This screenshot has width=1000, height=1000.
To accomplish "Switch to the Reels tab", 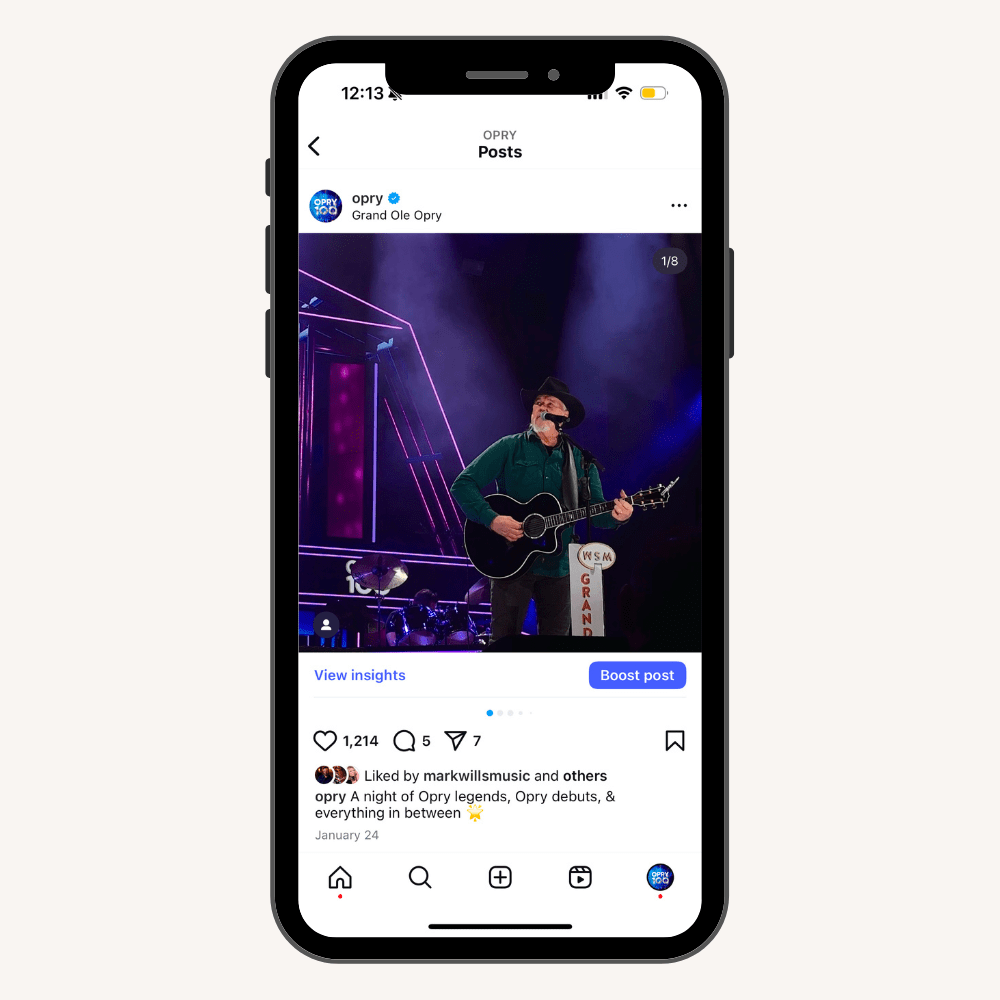I will pyautogui.click(x=580, y=878).
